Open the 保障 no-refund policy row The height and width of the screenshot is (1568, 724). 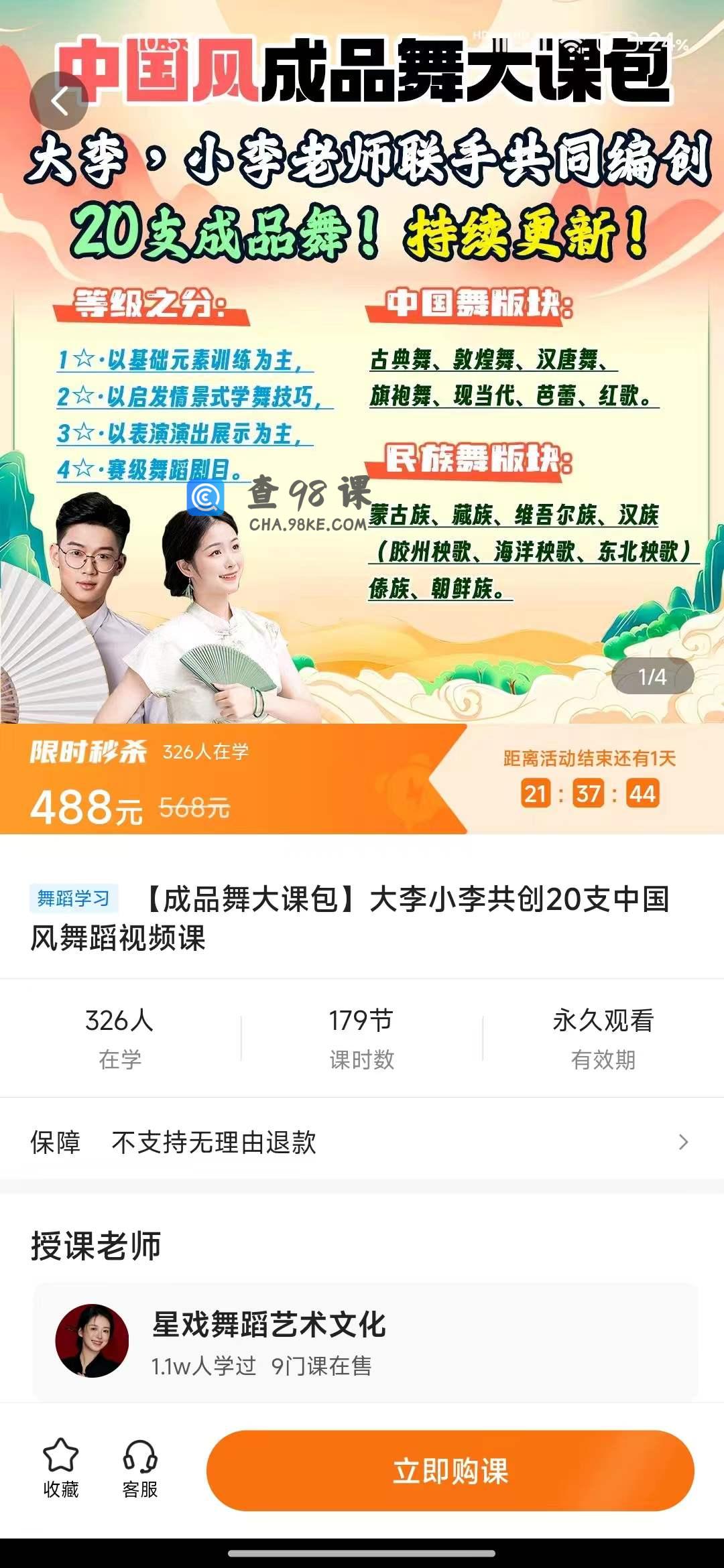(x=362, y=1142)
